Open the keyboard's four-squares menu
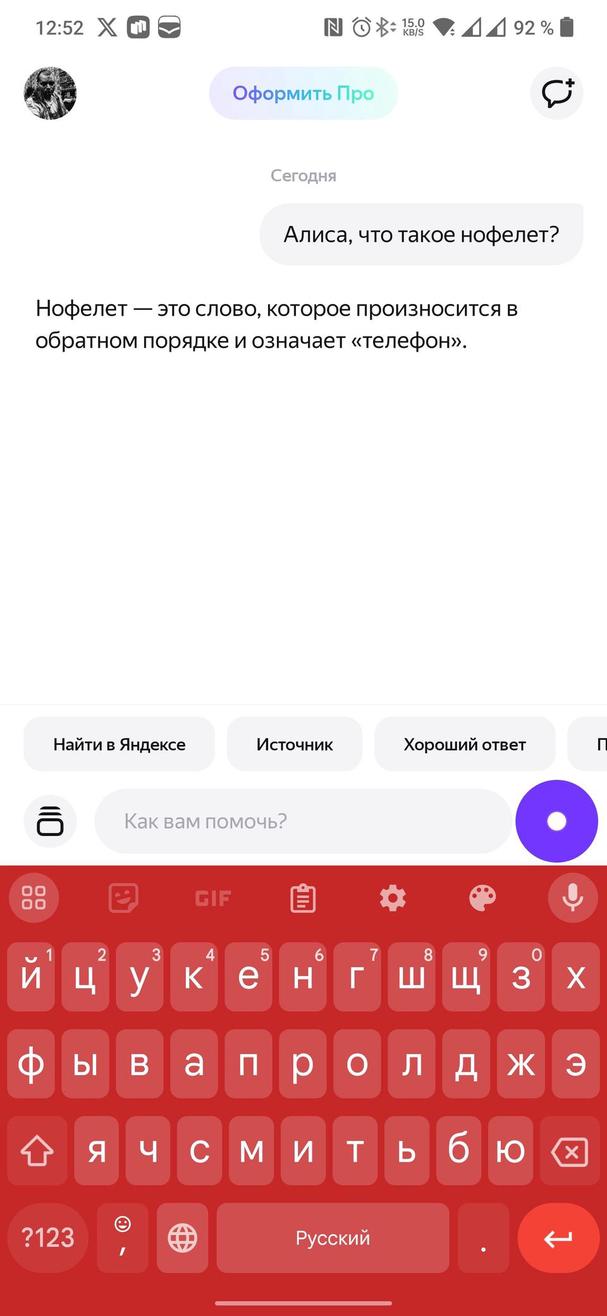 (x=34, y=898)
